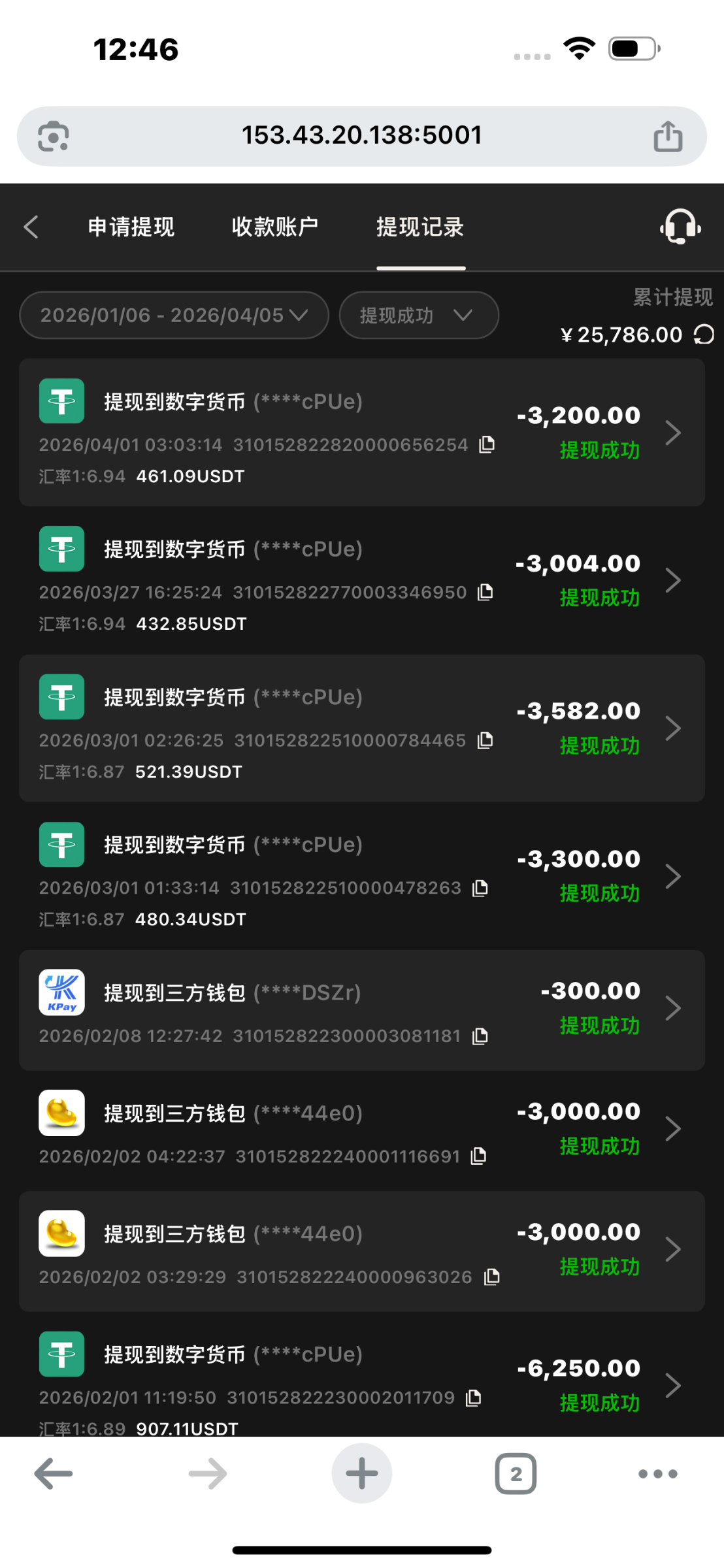Show the open browser tabs
This screenshot has height=1568, width=724.
tap(516, 1473)
